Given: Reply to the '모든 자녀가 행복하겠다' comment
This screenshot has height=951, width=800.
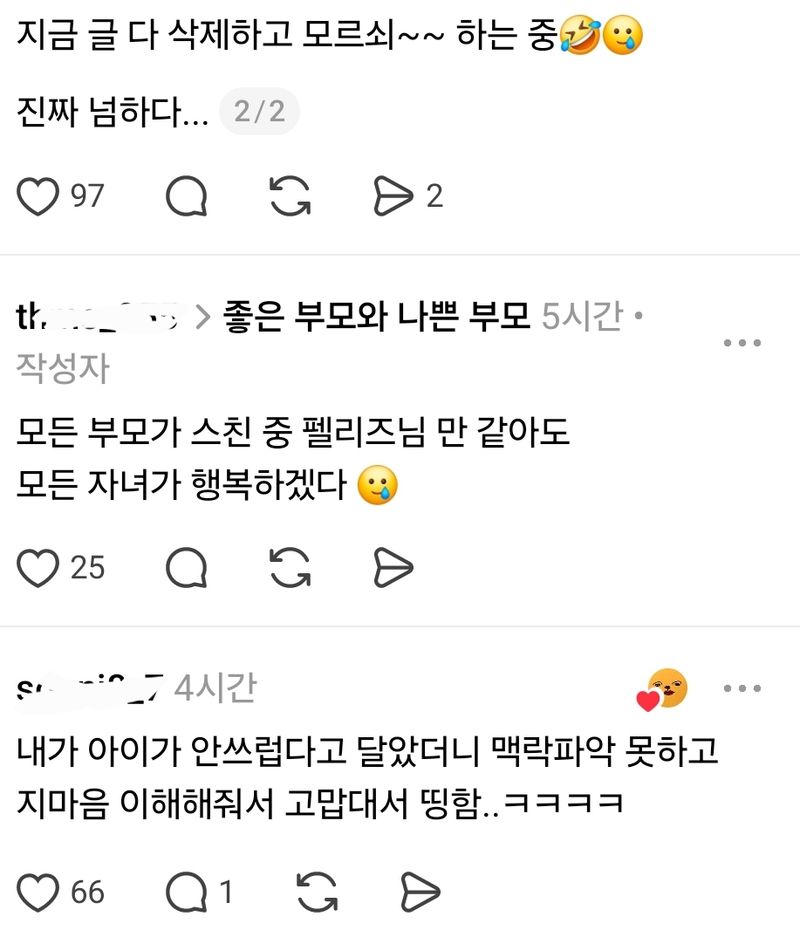Looking at the screenshot, I should point(186,567).
